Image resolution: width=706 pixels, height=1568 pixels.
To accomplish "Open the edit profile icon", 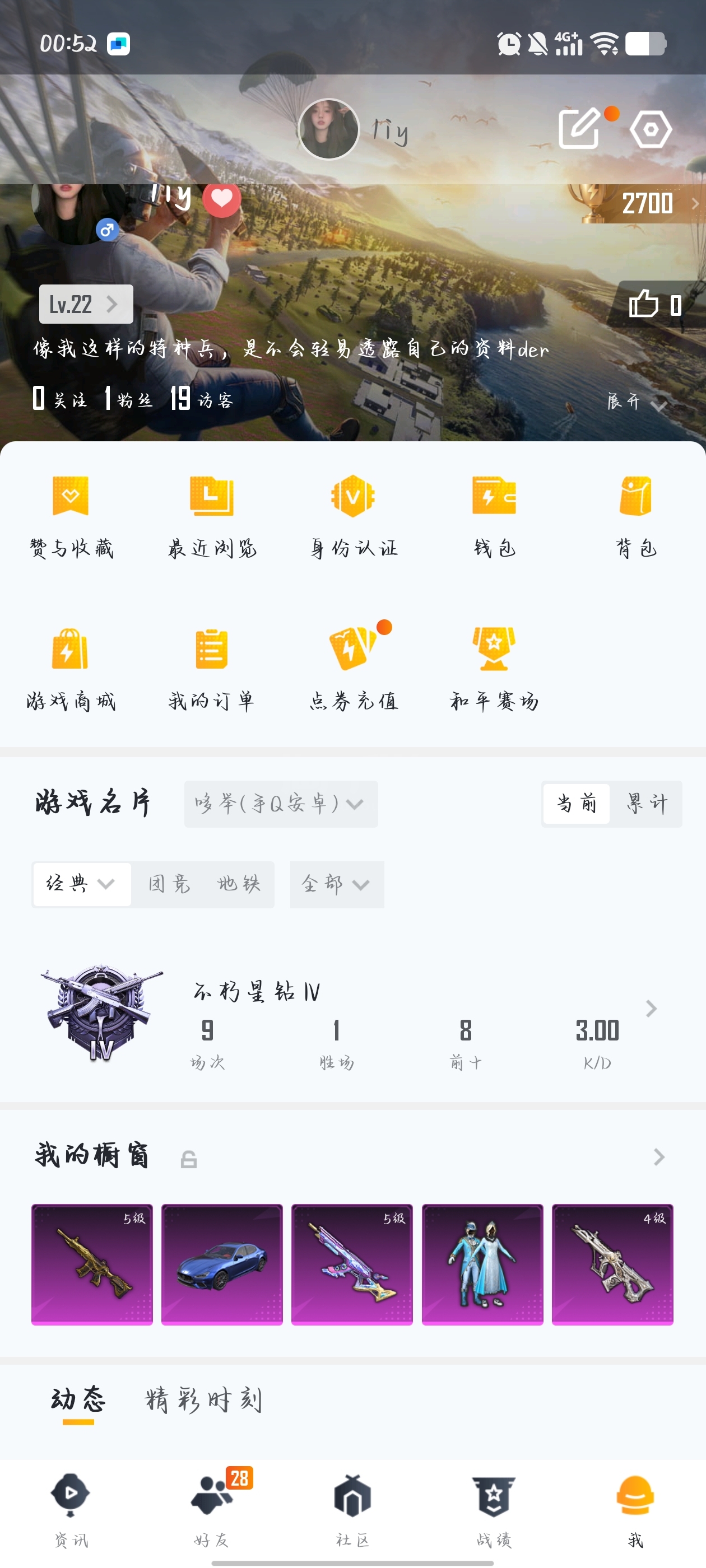I will click(579, 128).
